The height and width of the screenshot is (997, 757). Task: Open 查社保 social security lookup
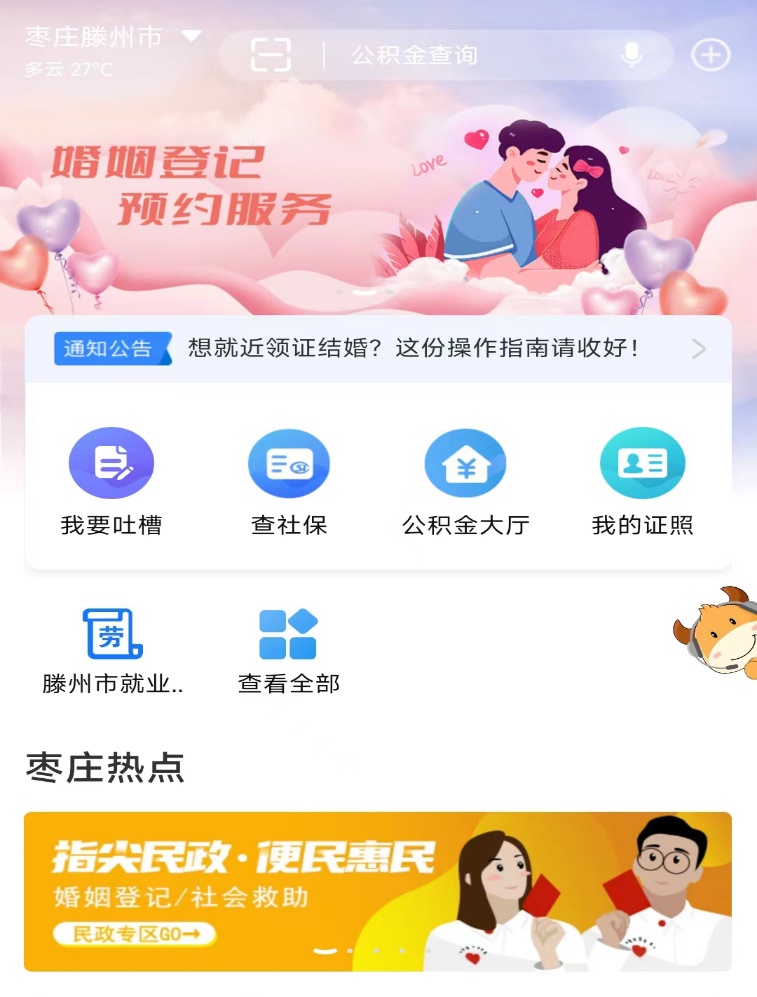[288, 482]
